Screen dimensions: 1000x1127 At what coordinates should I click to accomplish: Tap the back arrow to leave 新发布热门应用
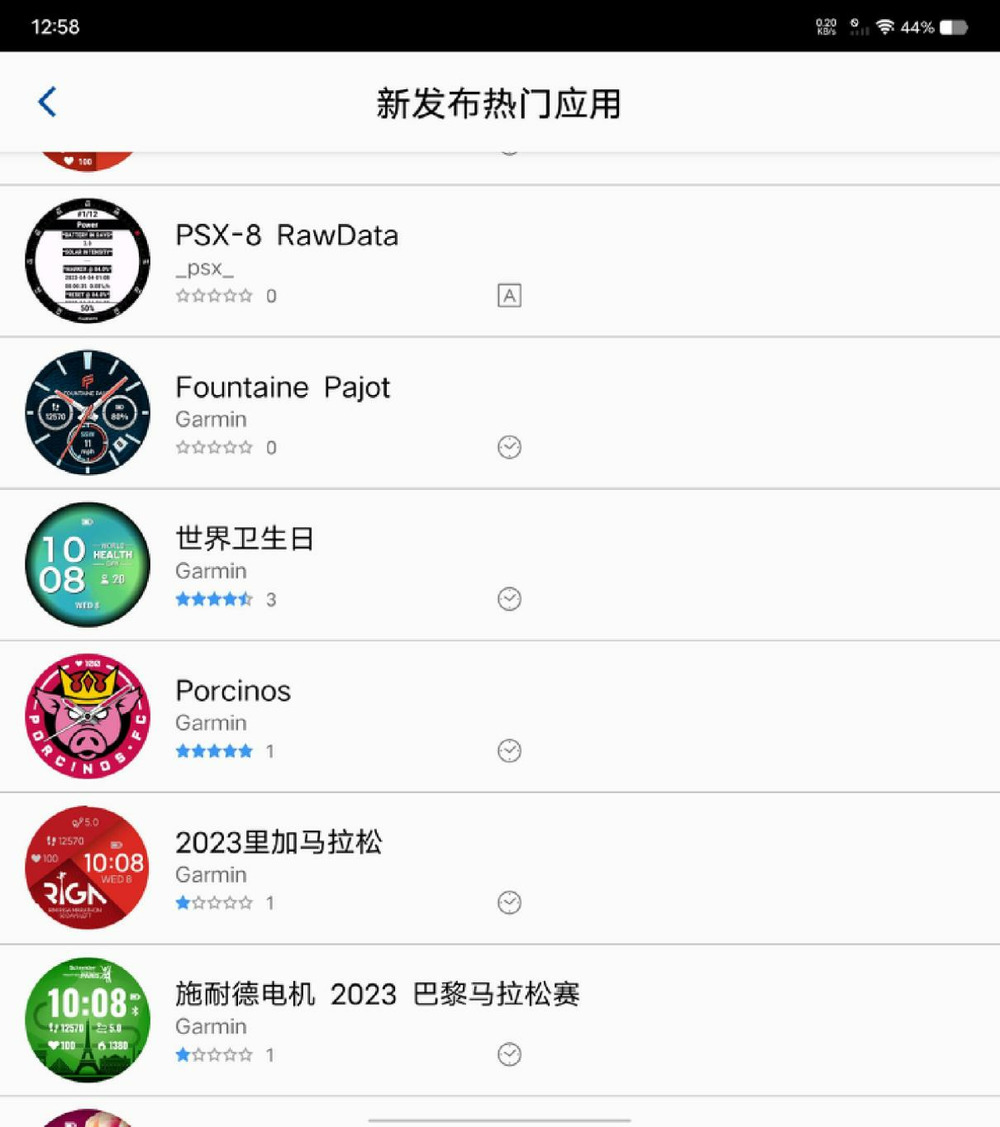coord(44,101)
